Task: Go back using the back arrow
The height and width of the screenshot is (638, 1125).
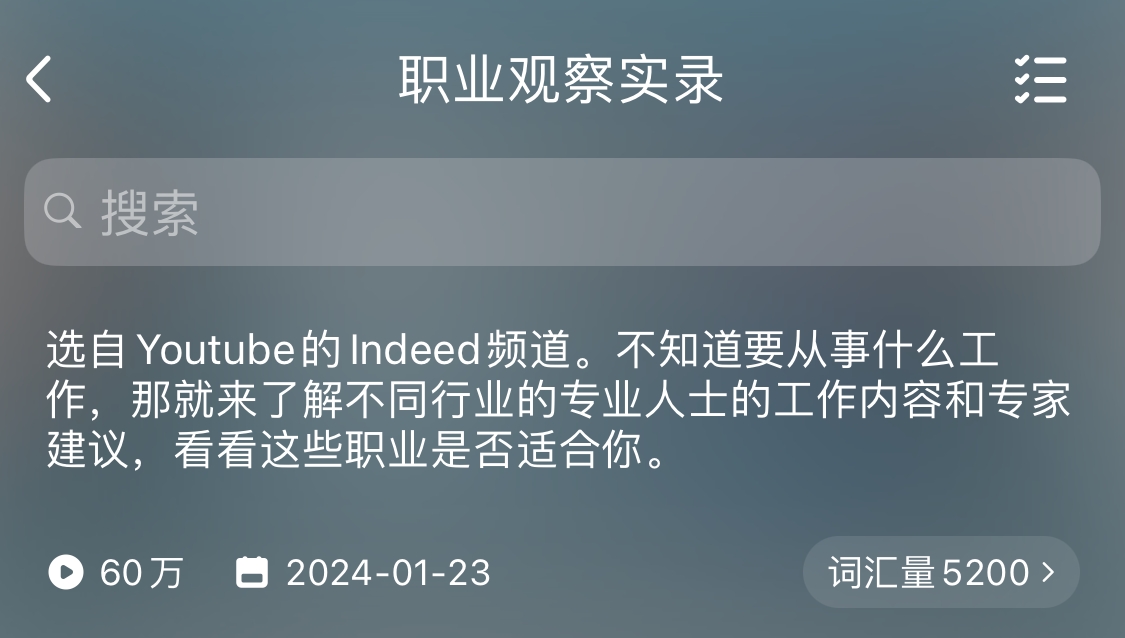Action: click(x=39, y=79)
